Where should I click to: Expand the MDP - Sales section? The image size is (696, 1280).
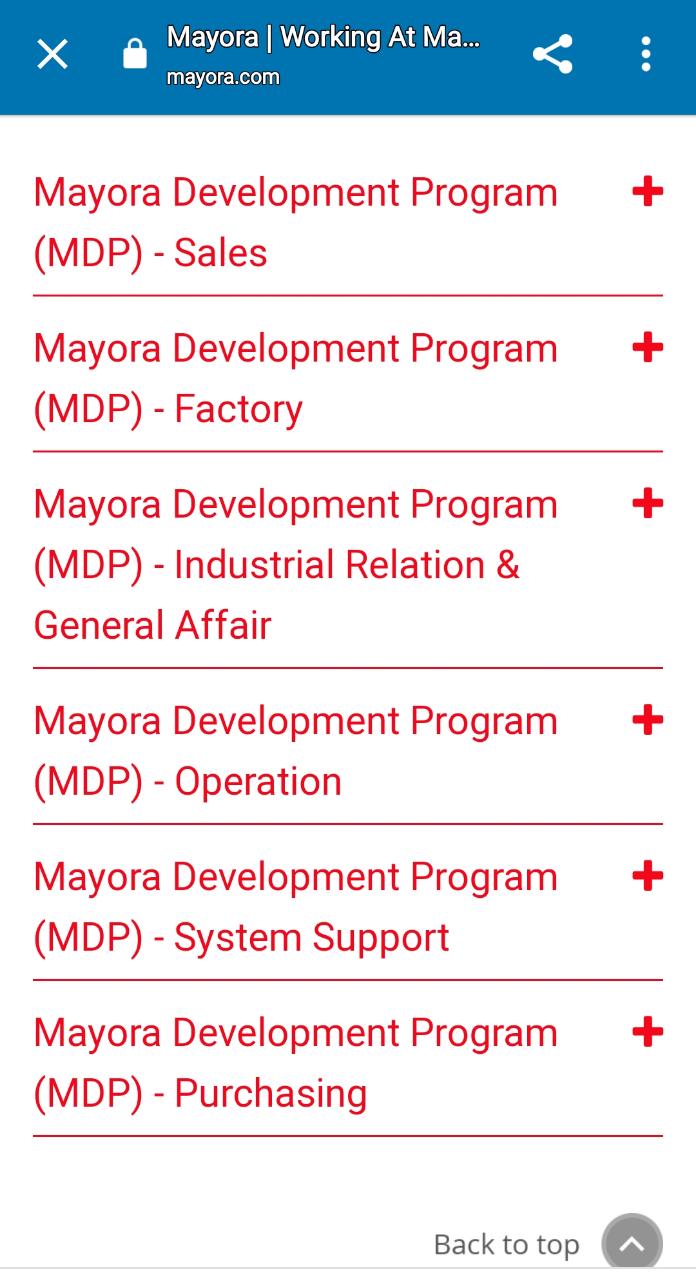648,191
